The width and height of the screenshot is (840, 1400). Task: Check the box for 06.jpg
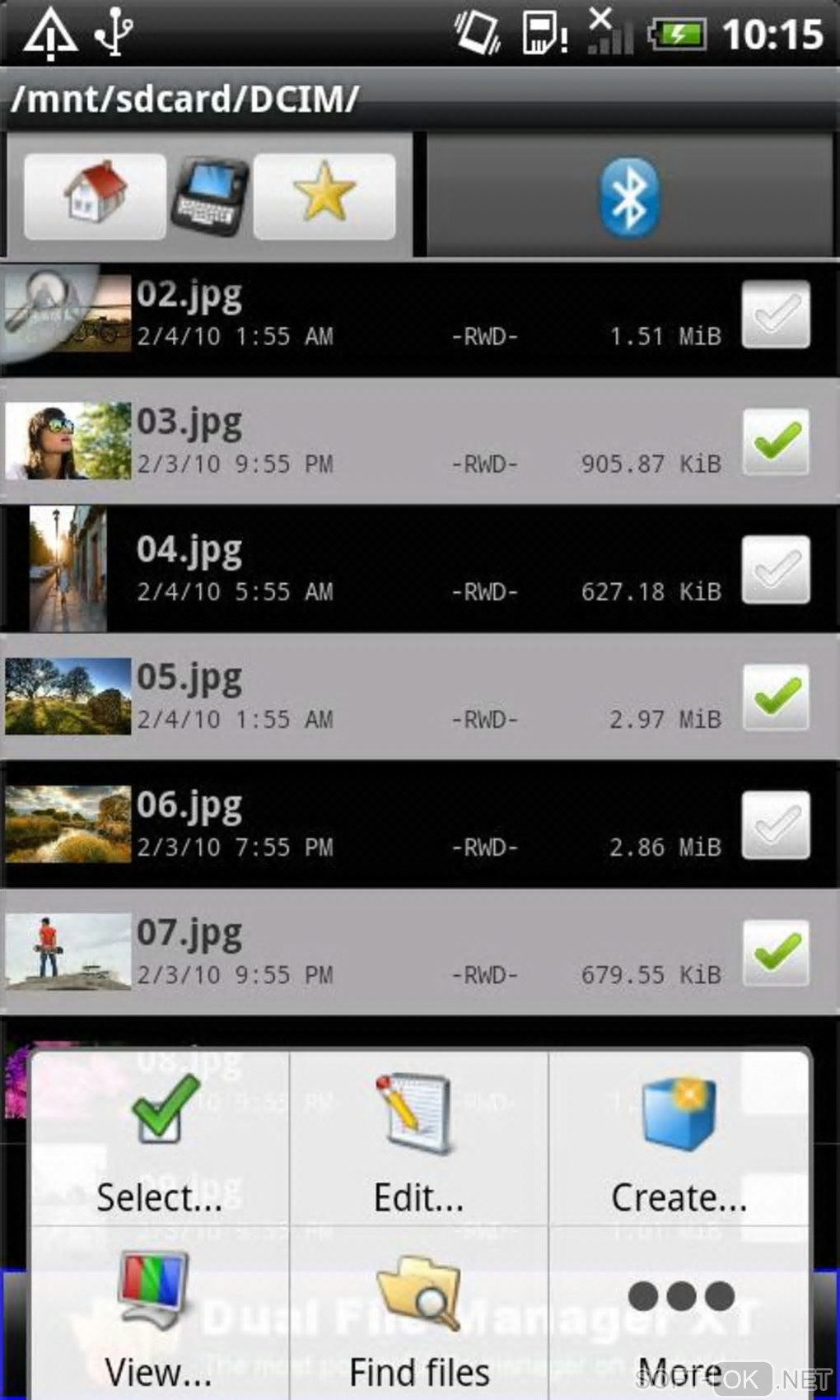click(x=776, y=825)
